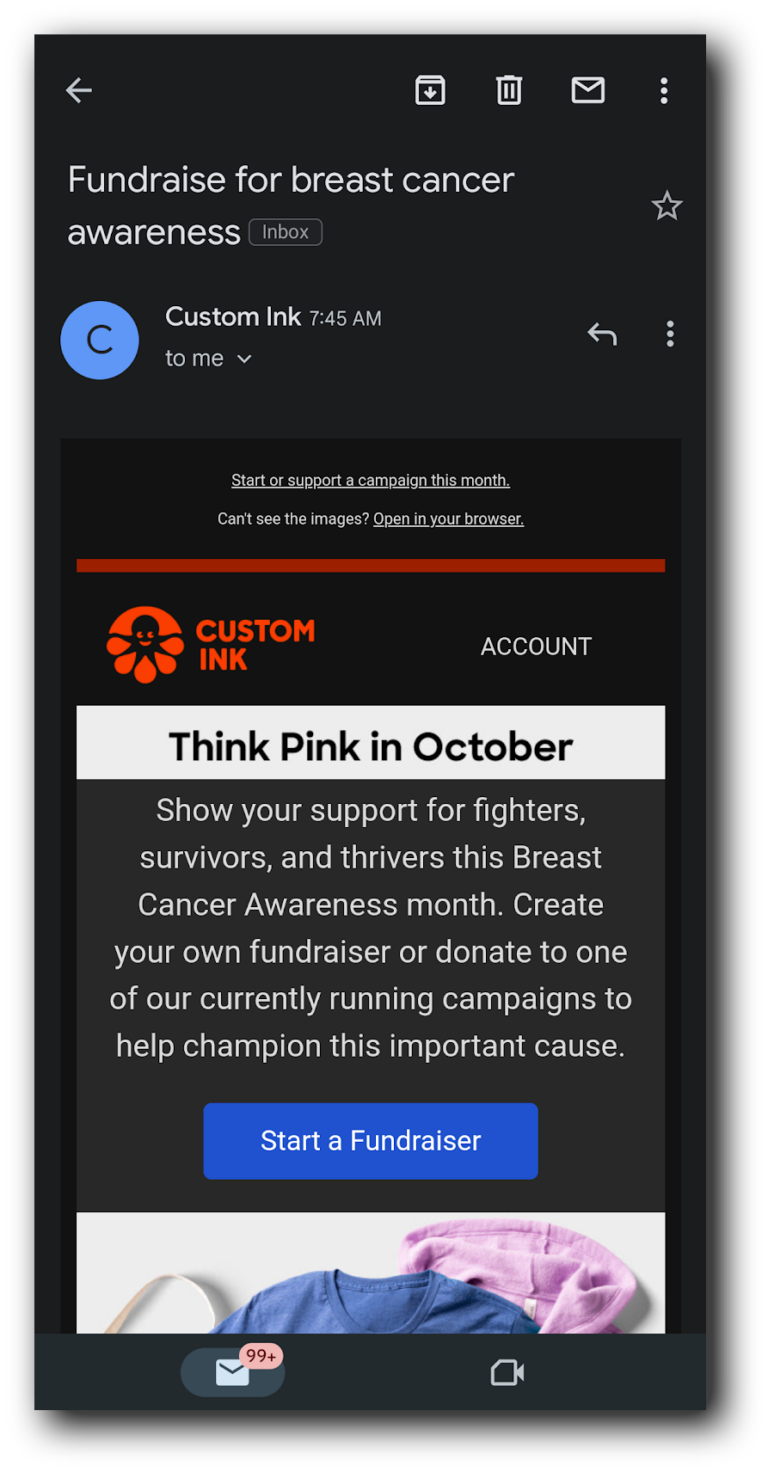Open the ACCOUNT link
Viewport: 768px width, 1472px height.
tap(536, 646)
